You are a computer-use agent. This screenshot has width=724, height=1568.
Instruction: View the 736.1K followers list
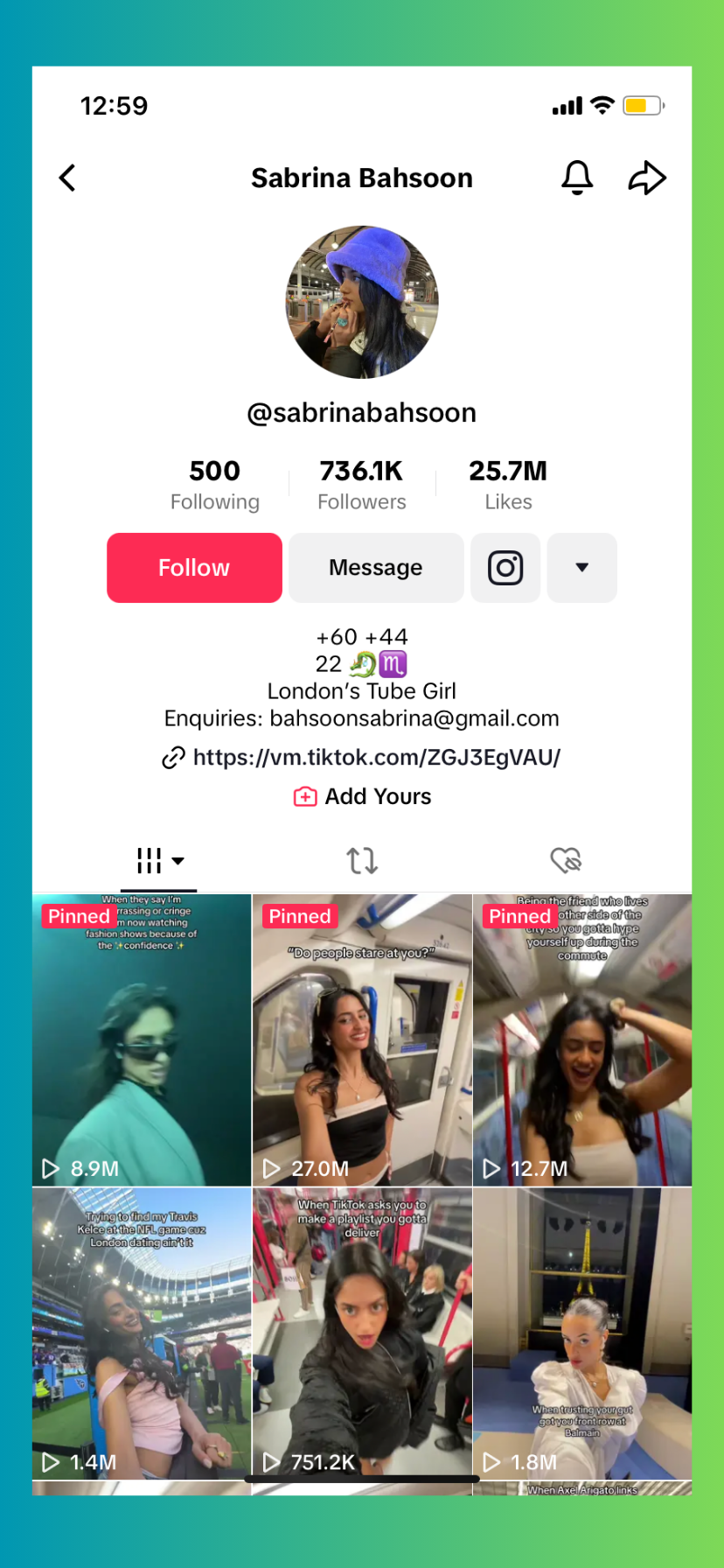tap(362, 485)
